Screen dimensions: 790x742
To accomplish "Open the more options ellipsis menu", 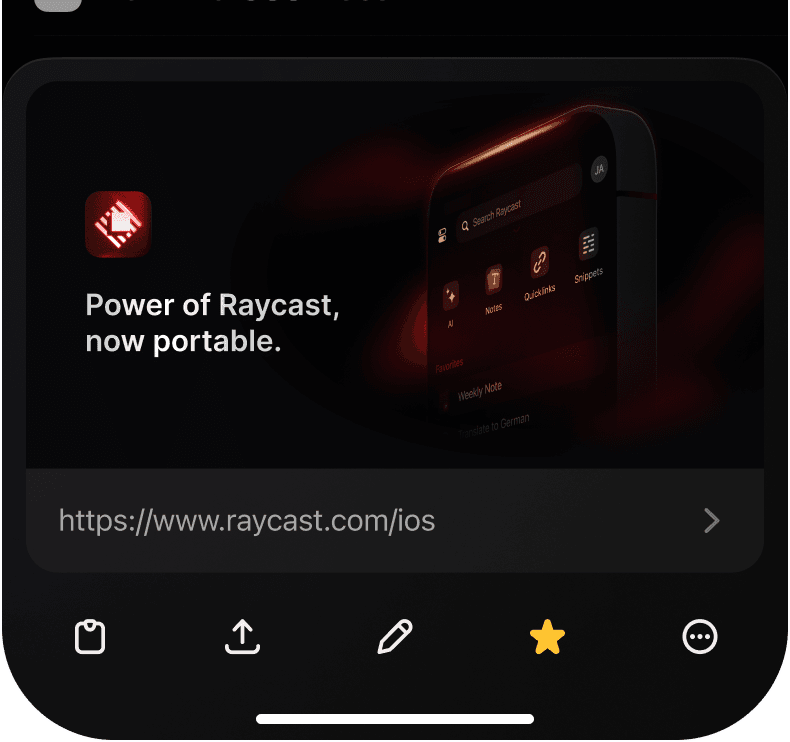I will click(699, 637).
